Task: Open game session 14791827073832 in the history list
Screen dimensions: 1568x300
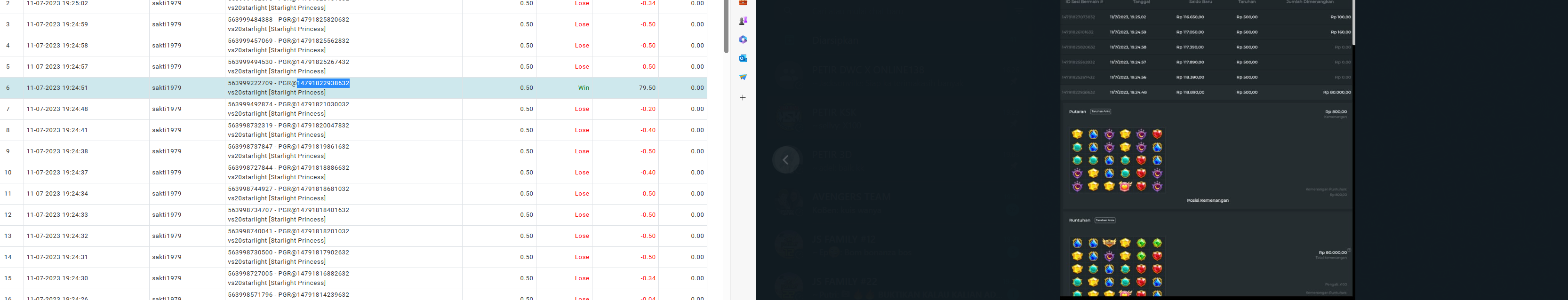Action: (x=1078, y=17)
